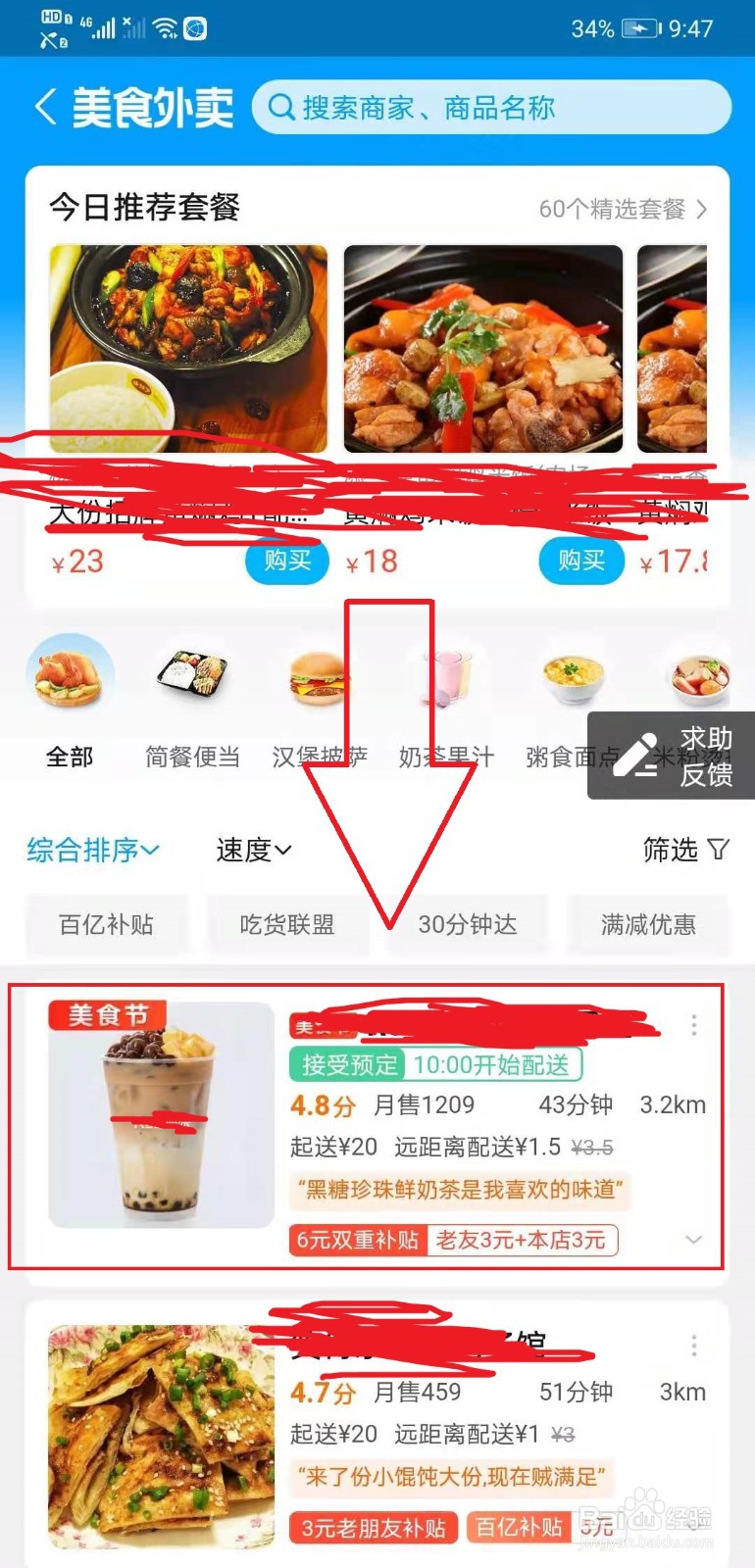Click the magnifier icon in search bar

click(278, 108)
